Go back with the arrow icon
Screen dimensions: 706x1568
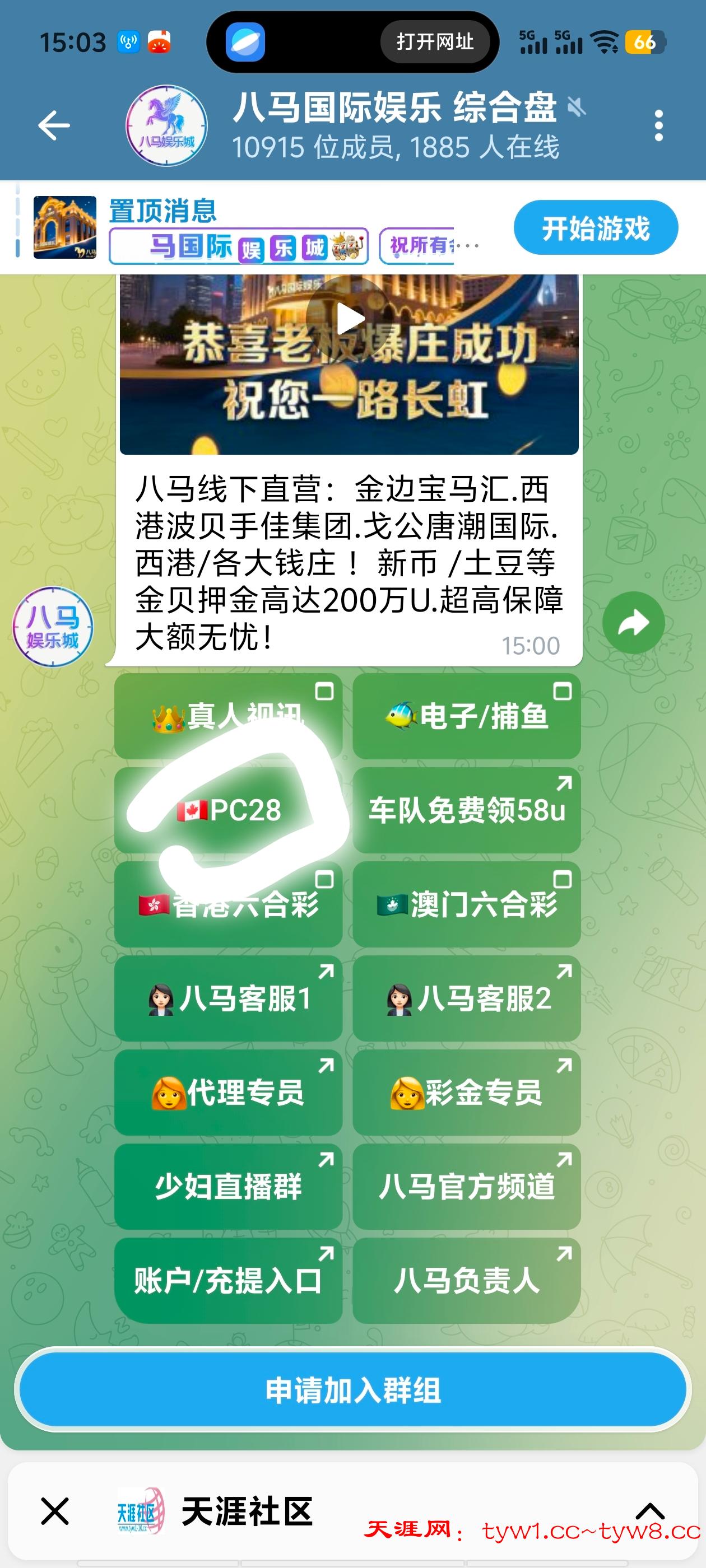[x=54, y=126]
